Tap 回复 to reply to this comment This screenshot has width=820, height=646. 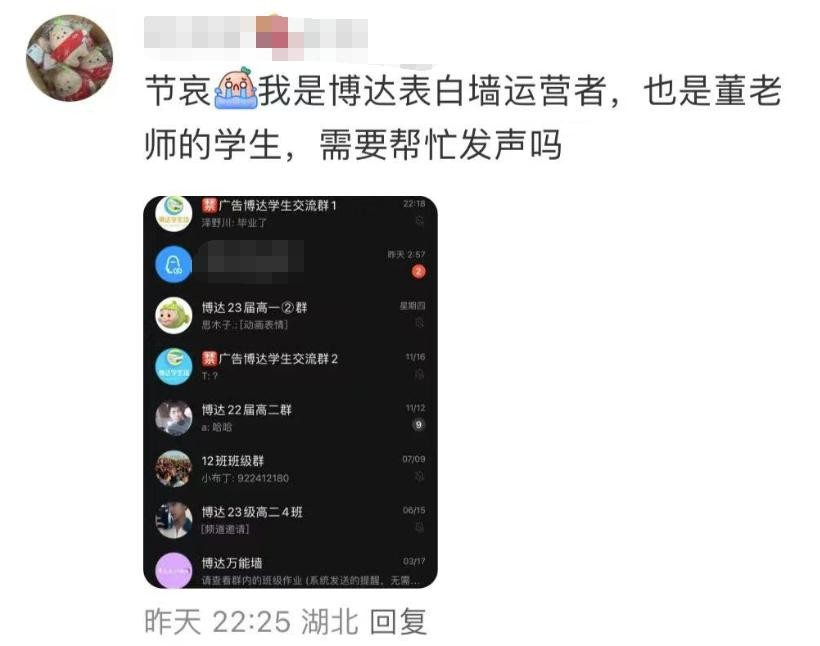(x=398, y=622)
